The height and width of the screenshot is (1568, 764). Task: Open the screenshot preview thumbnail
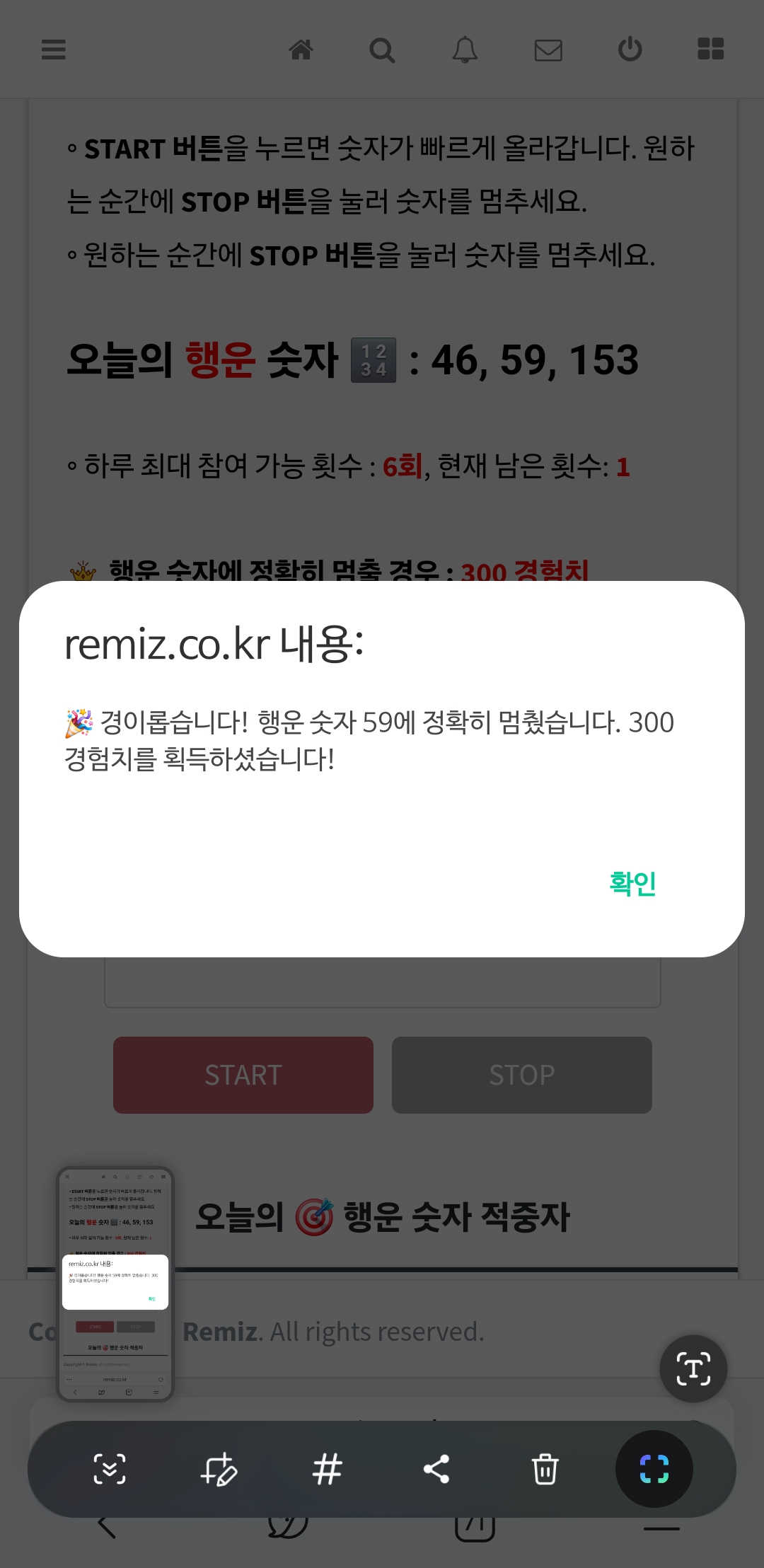[115, 1284]
